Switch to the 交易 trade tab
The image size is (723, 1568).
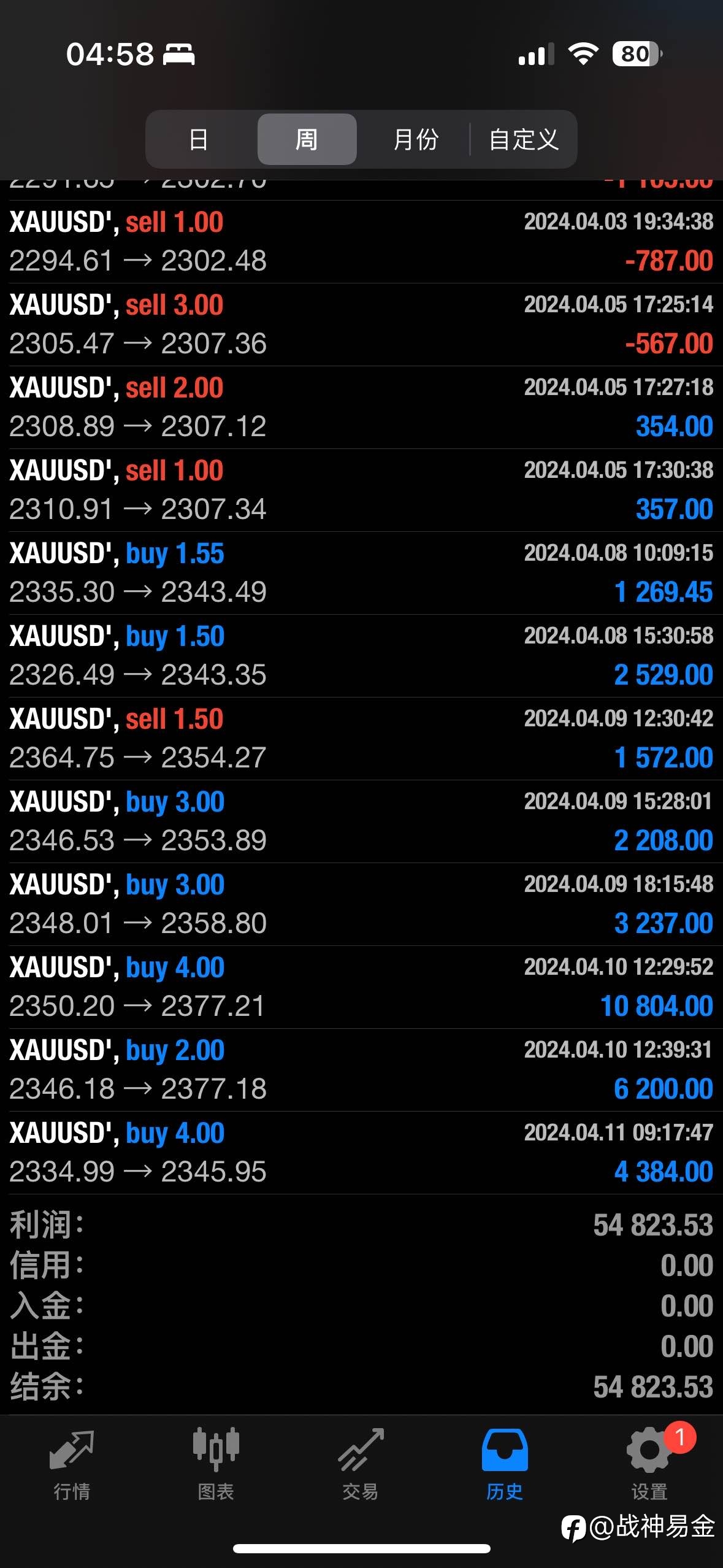click(361, 1464)
